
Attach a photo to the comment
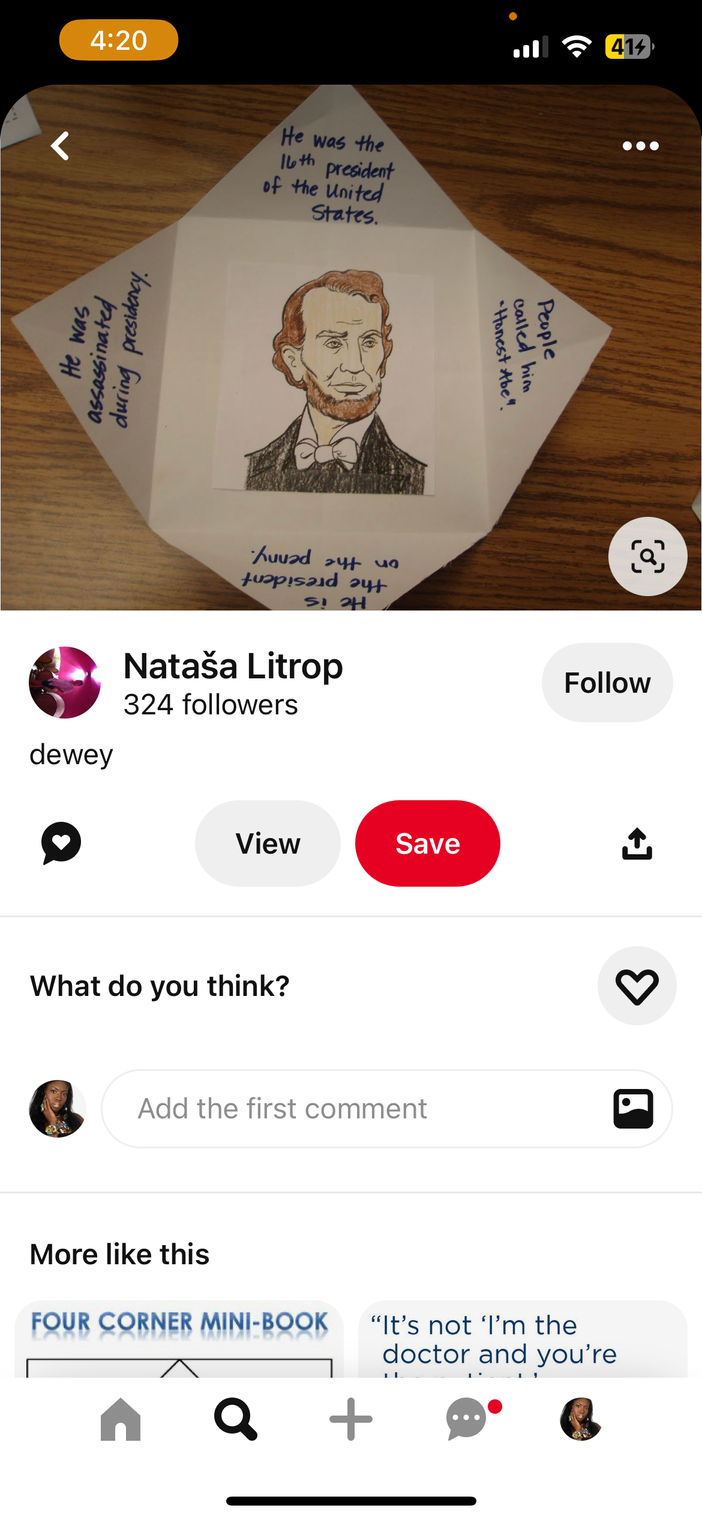click(633, 1108)
